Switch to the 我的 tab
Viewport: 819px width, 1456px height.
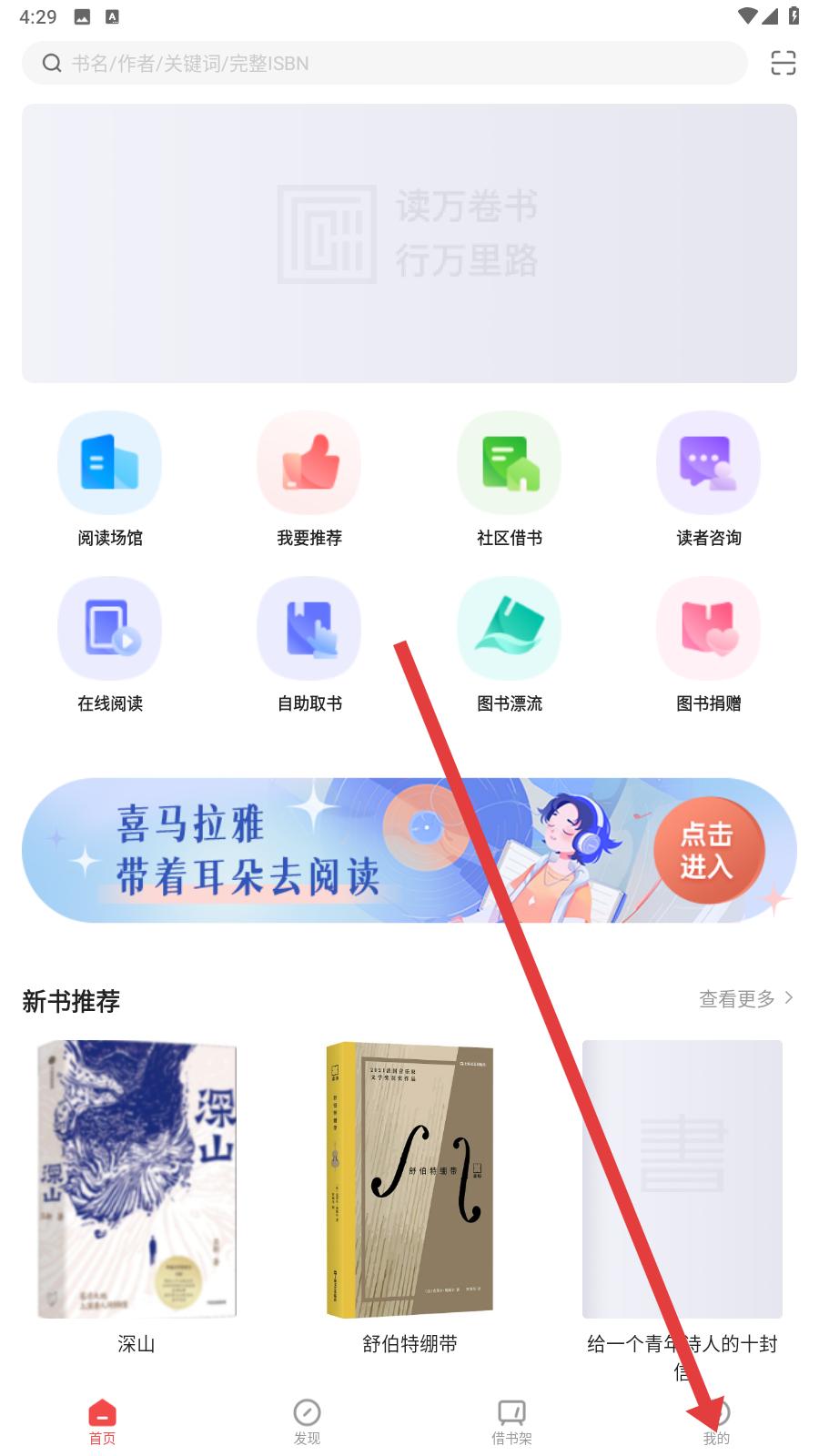[716, 1421]
